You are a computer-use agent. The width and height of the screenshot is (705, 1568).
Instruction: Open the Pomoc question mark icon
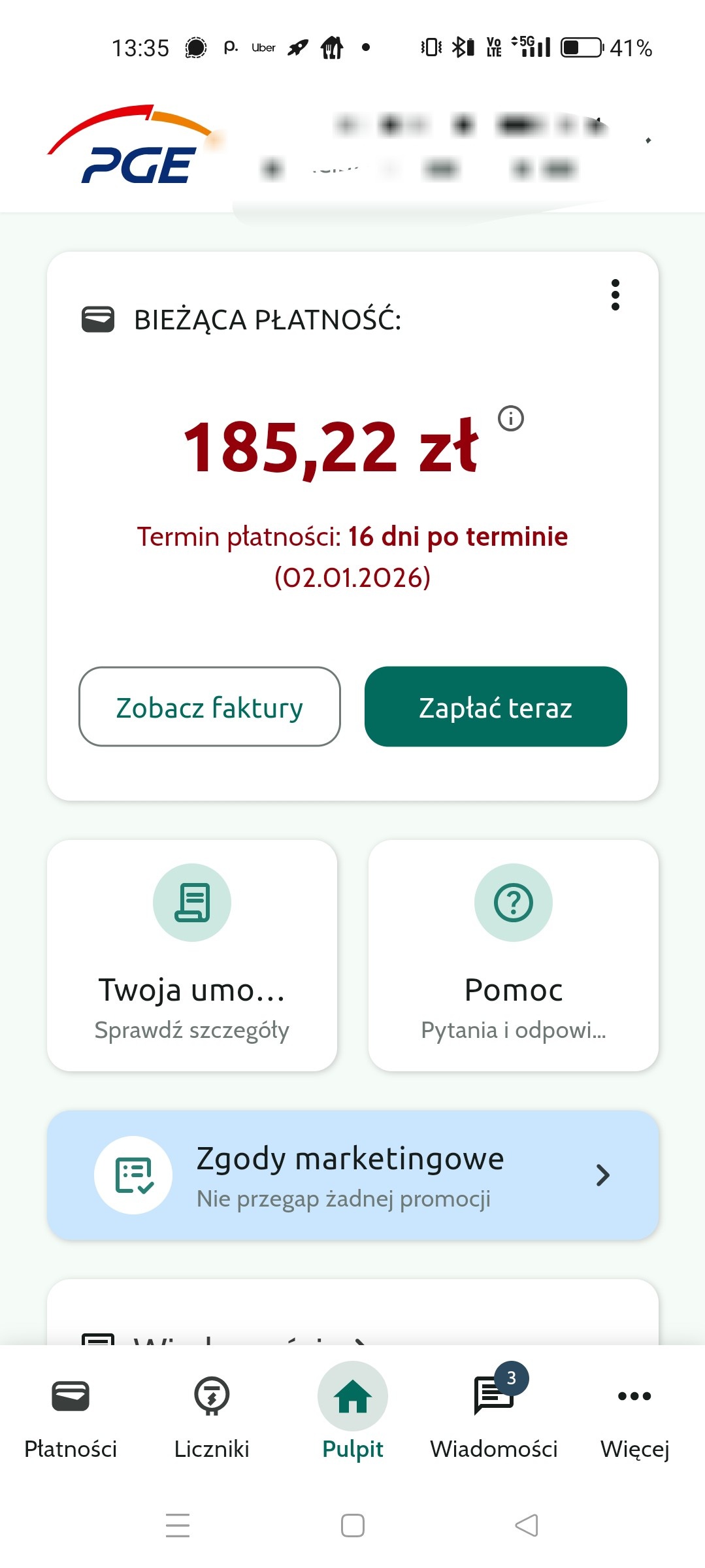[x=514, y=903]
